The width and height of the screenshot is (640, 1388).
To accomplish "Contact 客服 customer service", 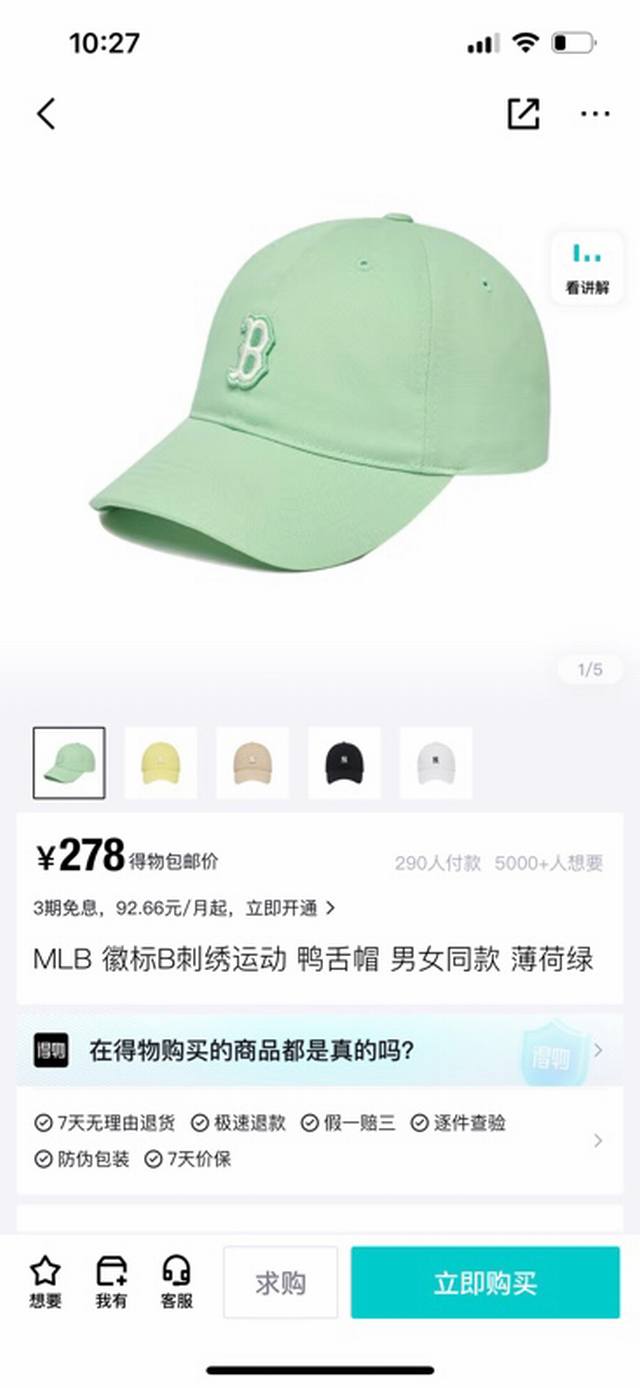I will point(177,1283).
